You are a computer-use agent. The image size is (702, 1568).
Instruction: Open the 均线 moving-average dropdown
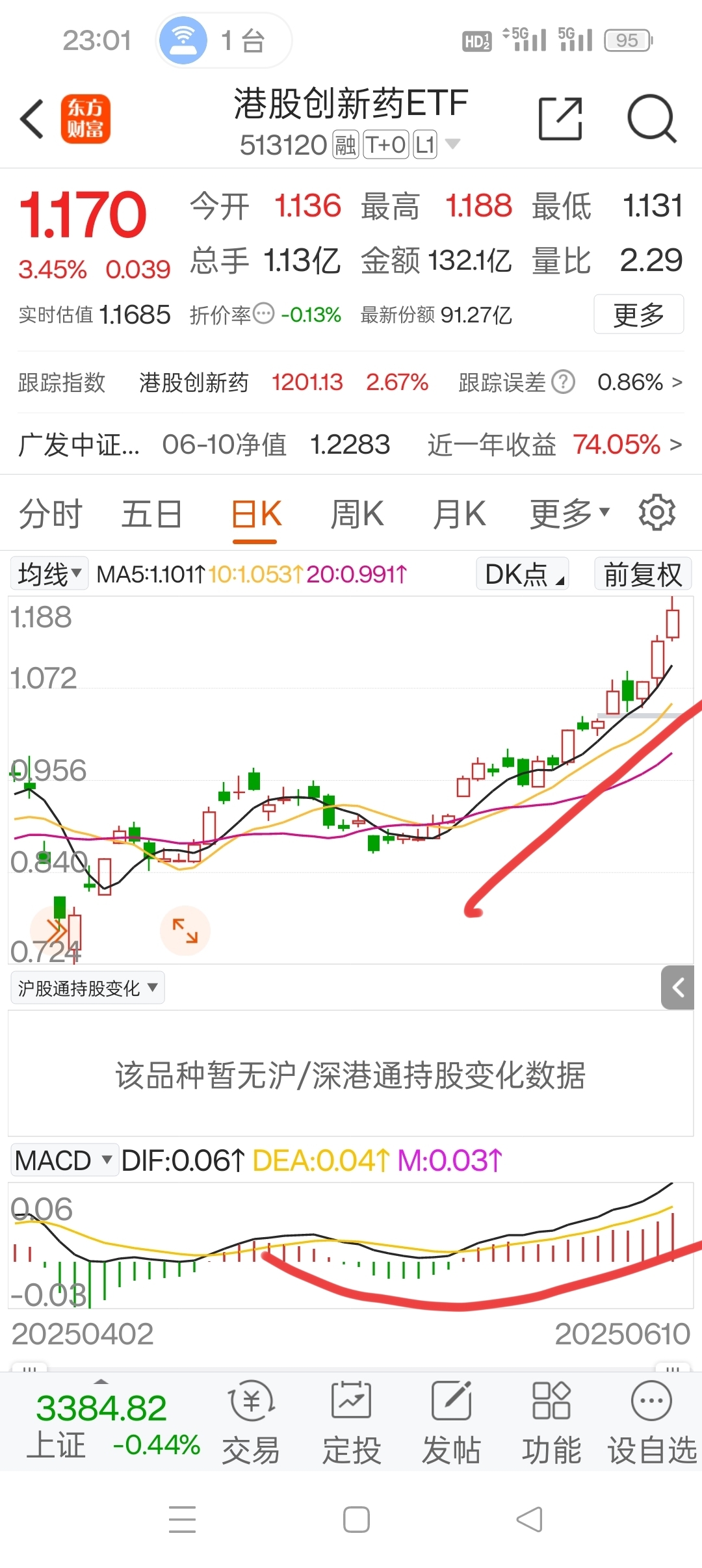click(48, 573)
